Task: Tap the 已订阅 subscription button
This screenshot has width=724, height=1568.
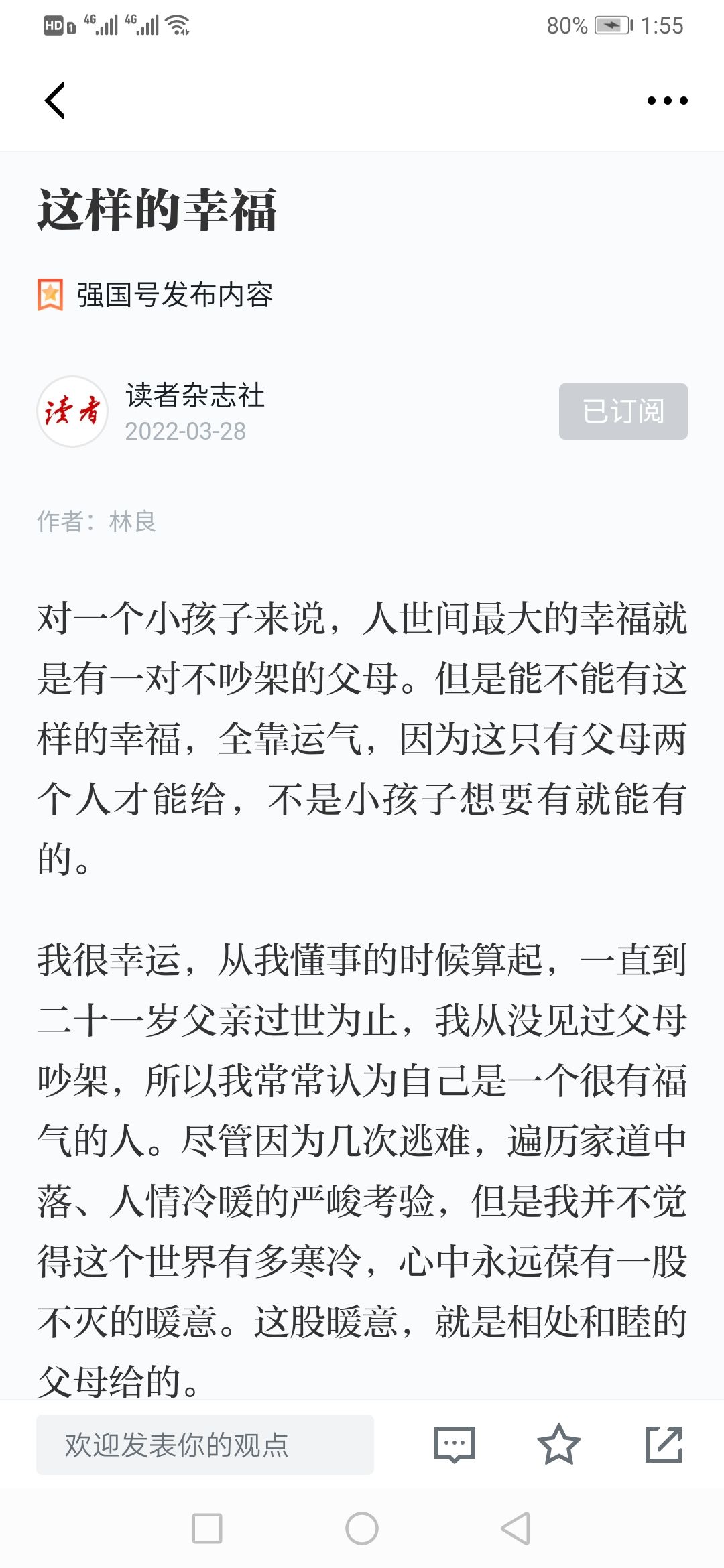Action: (623, 411)
